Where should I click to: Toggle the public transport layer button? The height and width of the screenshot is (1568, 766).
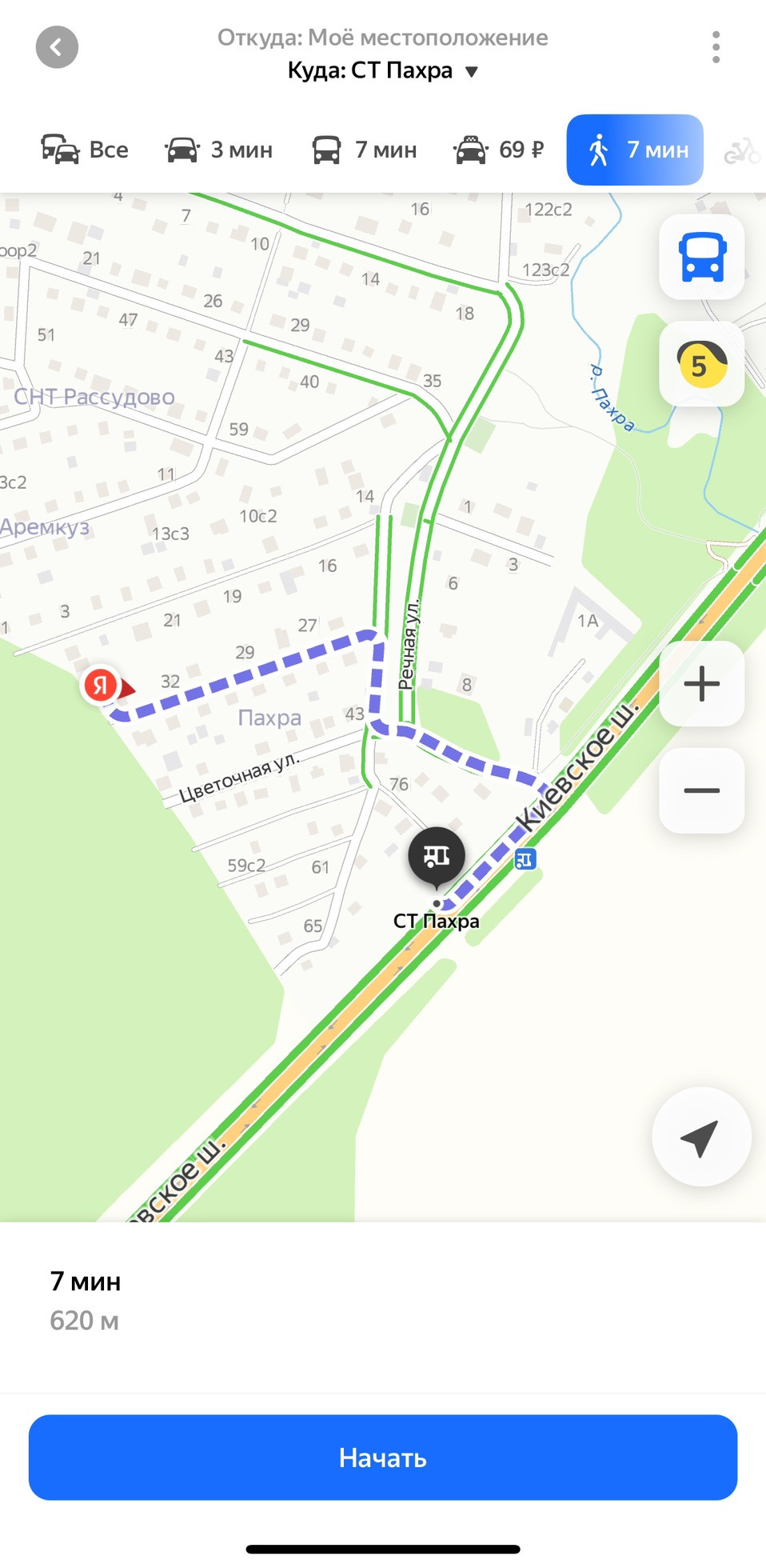[702, 257]
